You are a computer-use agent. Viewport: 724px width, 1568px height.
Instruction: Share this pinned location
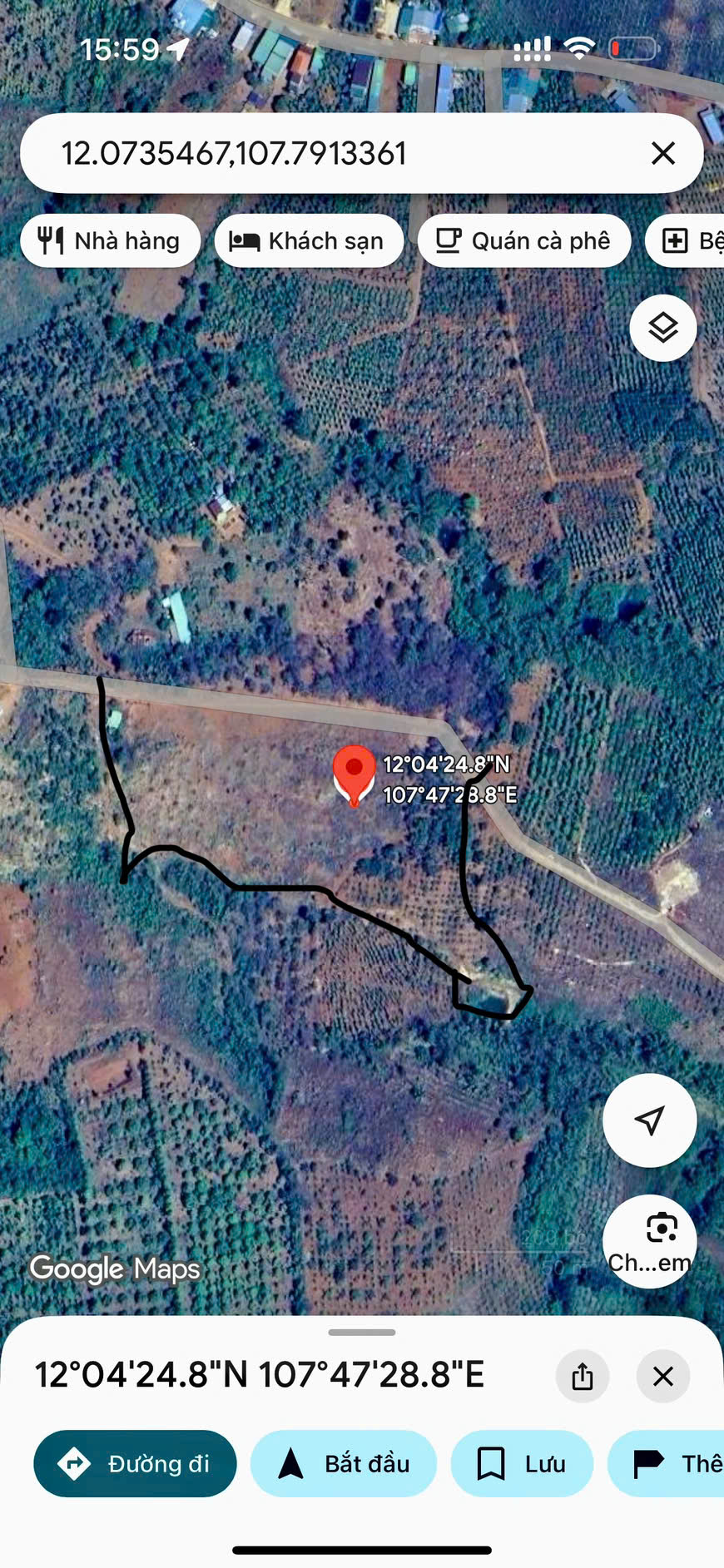(x=583, y=1376)
